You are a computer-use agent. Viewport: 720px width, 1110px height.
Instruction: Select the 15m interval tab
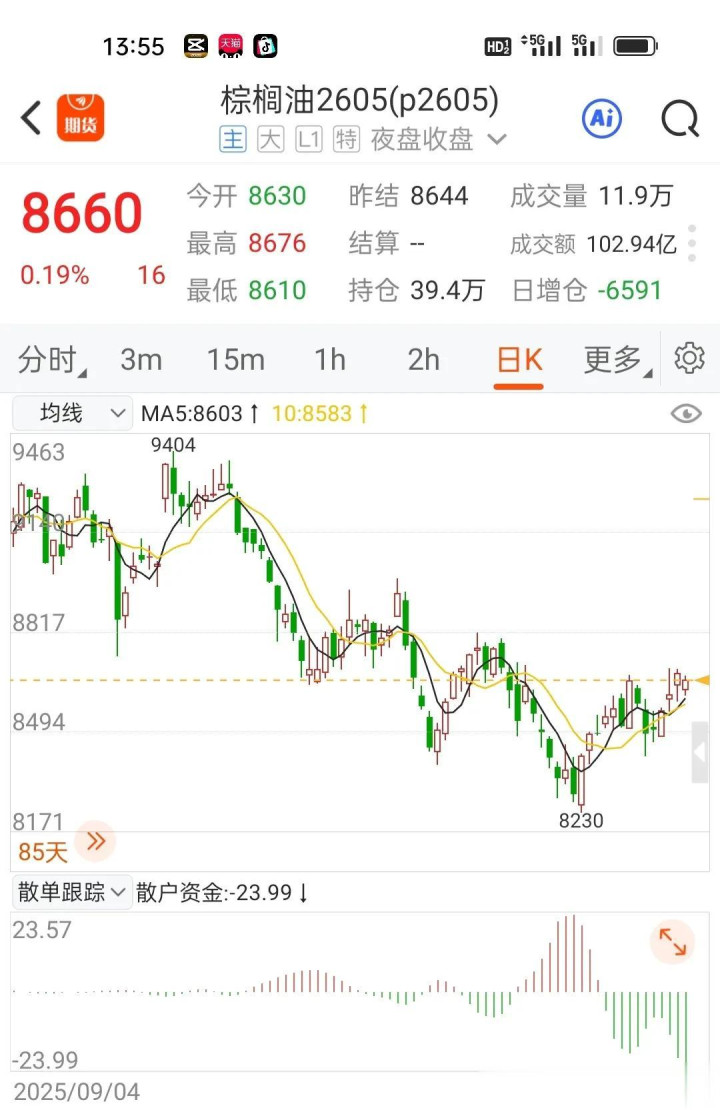[236, 359]
